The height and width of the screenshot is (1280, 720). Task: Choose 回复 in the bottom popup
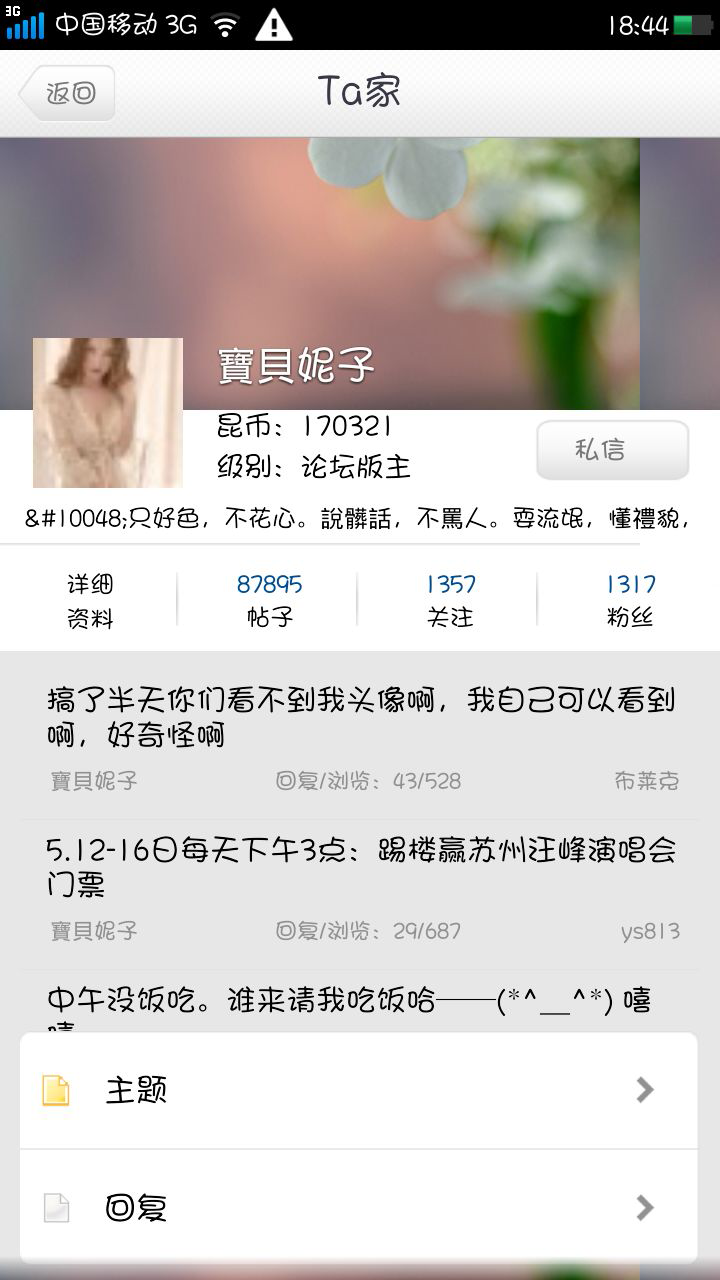click(359, 1208)
